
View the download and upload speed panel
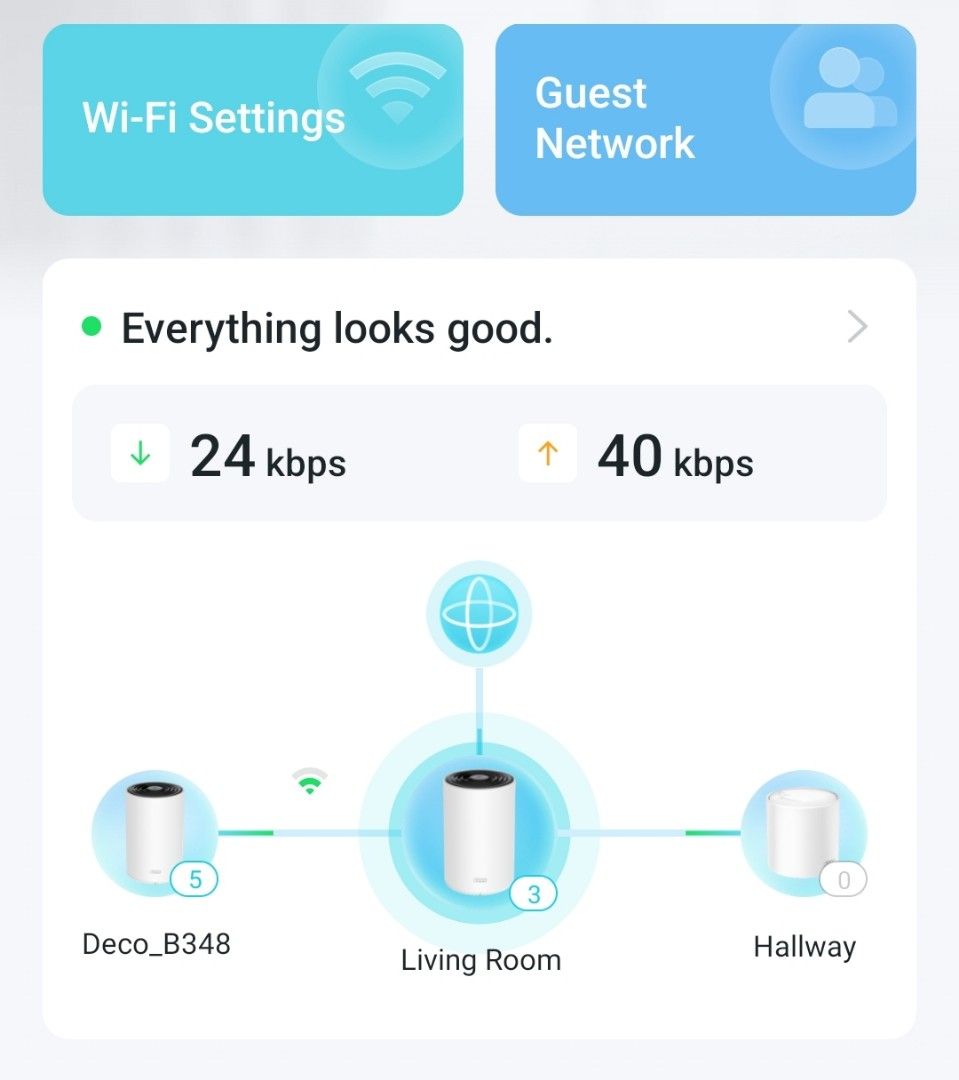[480, 453]
